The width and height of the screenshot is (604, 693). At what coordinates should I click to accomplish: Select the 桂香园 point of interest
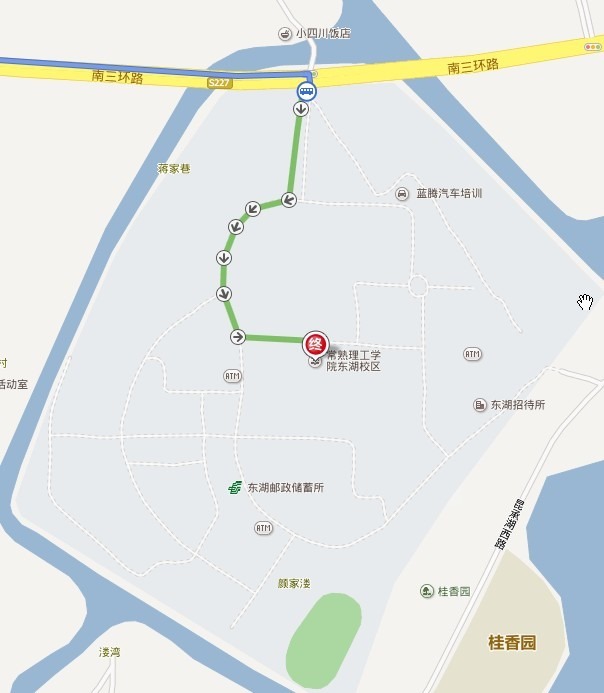(x=428, y=591)
